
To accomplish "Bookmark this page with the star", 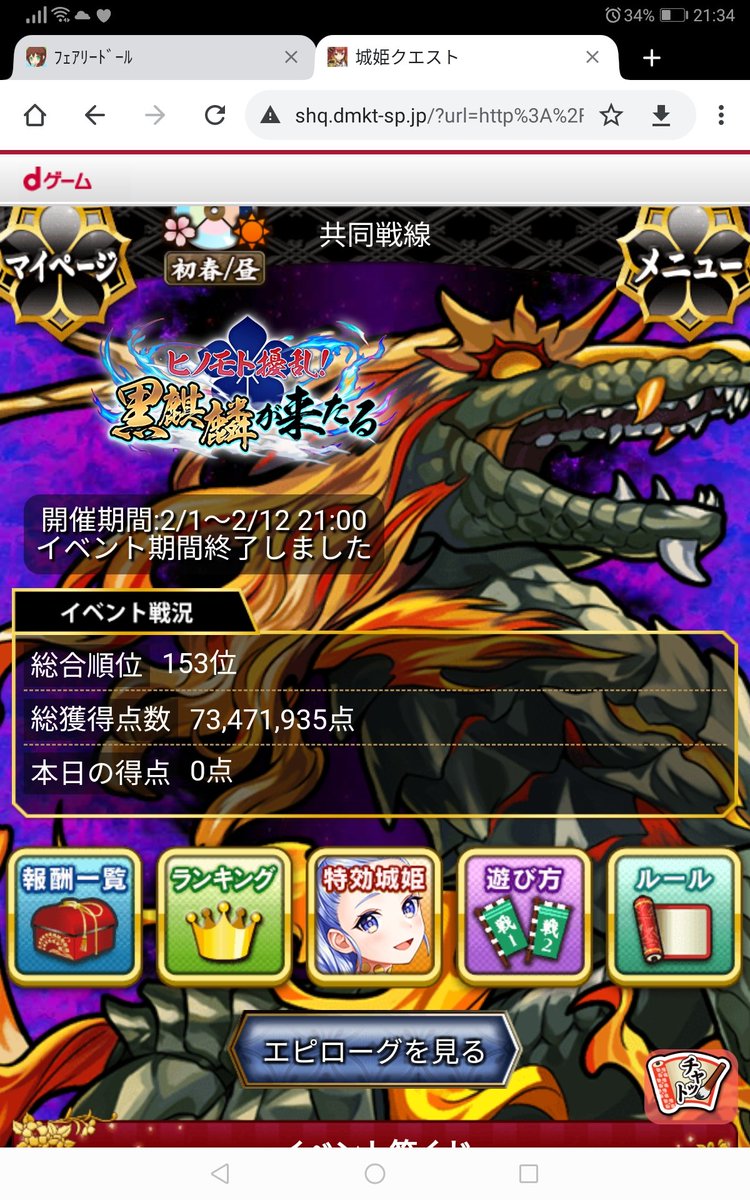I will tap(611, 115).
